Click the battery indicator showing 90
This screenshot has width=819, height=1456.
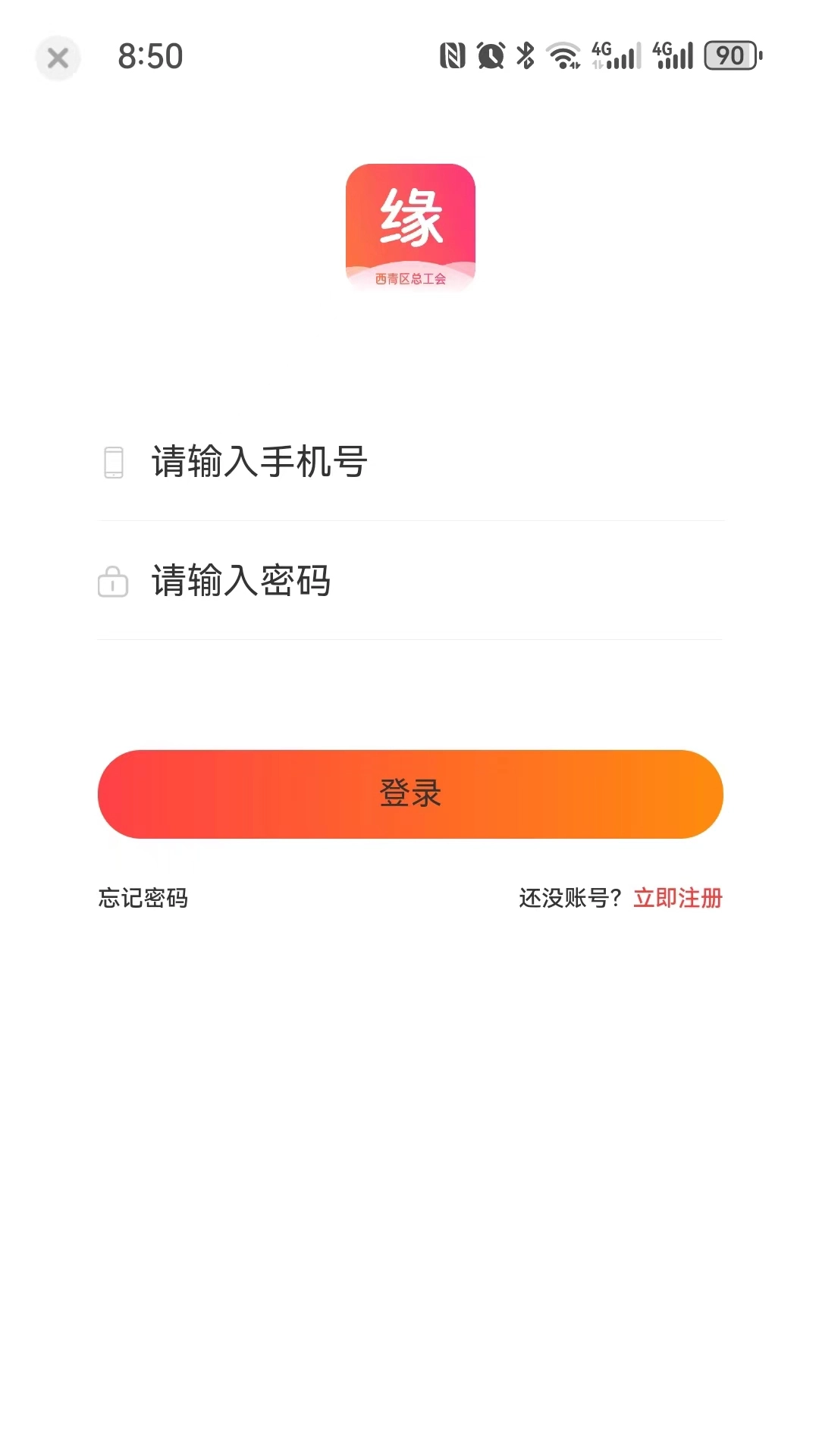(x=730, y=55)
